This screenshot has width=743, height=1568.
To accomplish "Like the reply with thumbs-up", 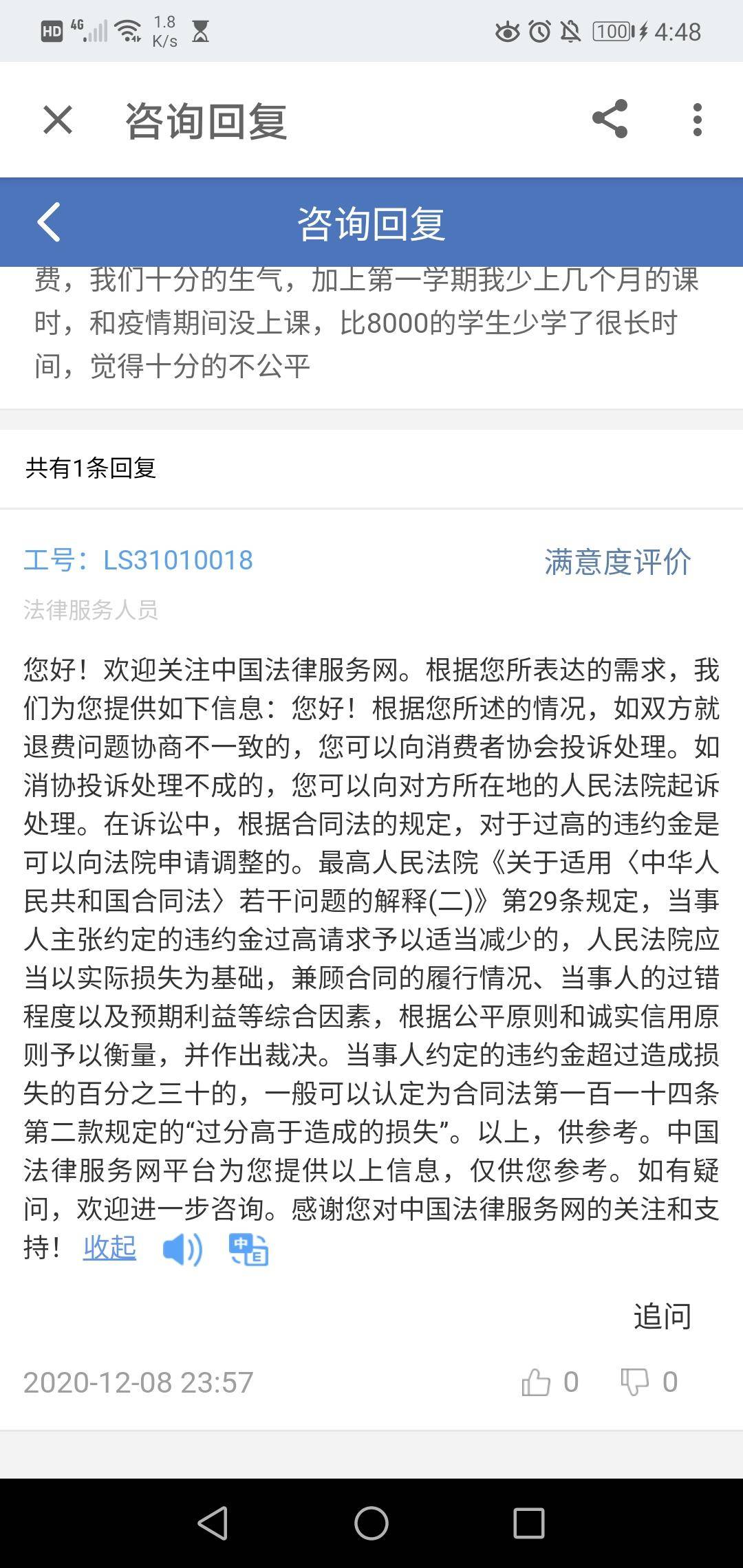I will coord(537,1382).
